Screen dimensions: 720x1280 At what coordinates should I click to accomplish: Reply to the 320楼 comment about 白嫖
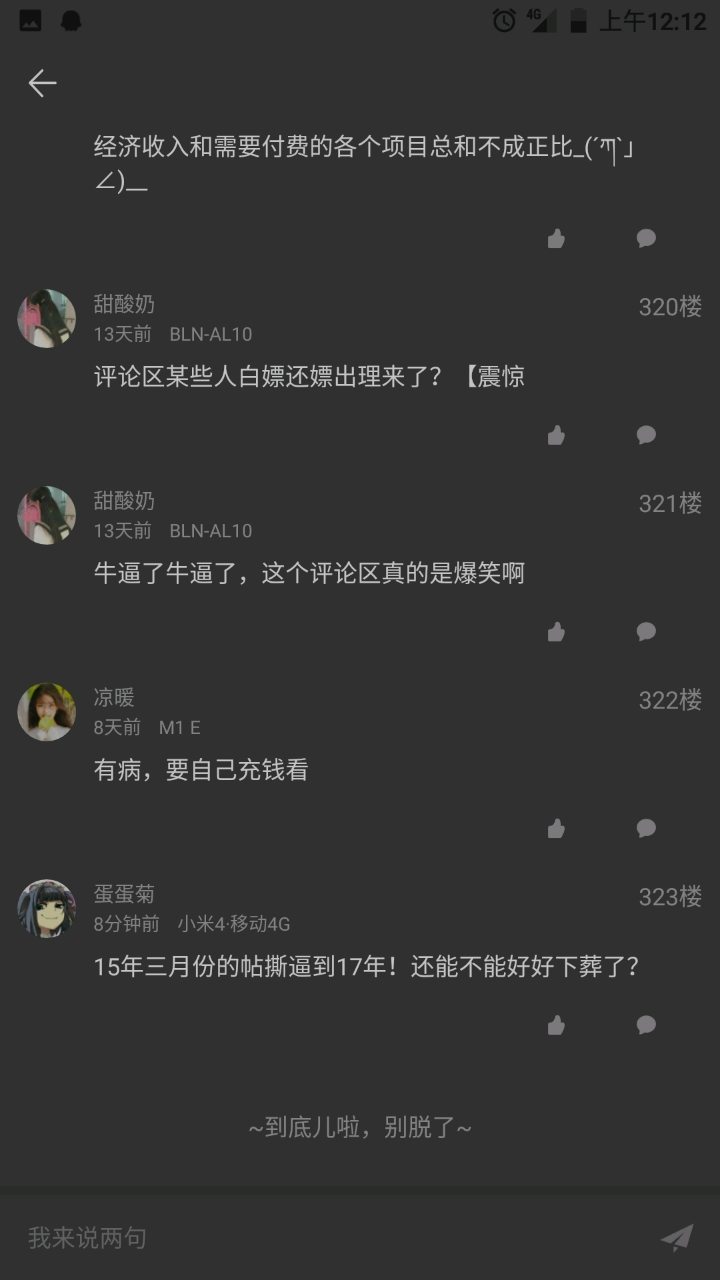[x=646, y=435]
